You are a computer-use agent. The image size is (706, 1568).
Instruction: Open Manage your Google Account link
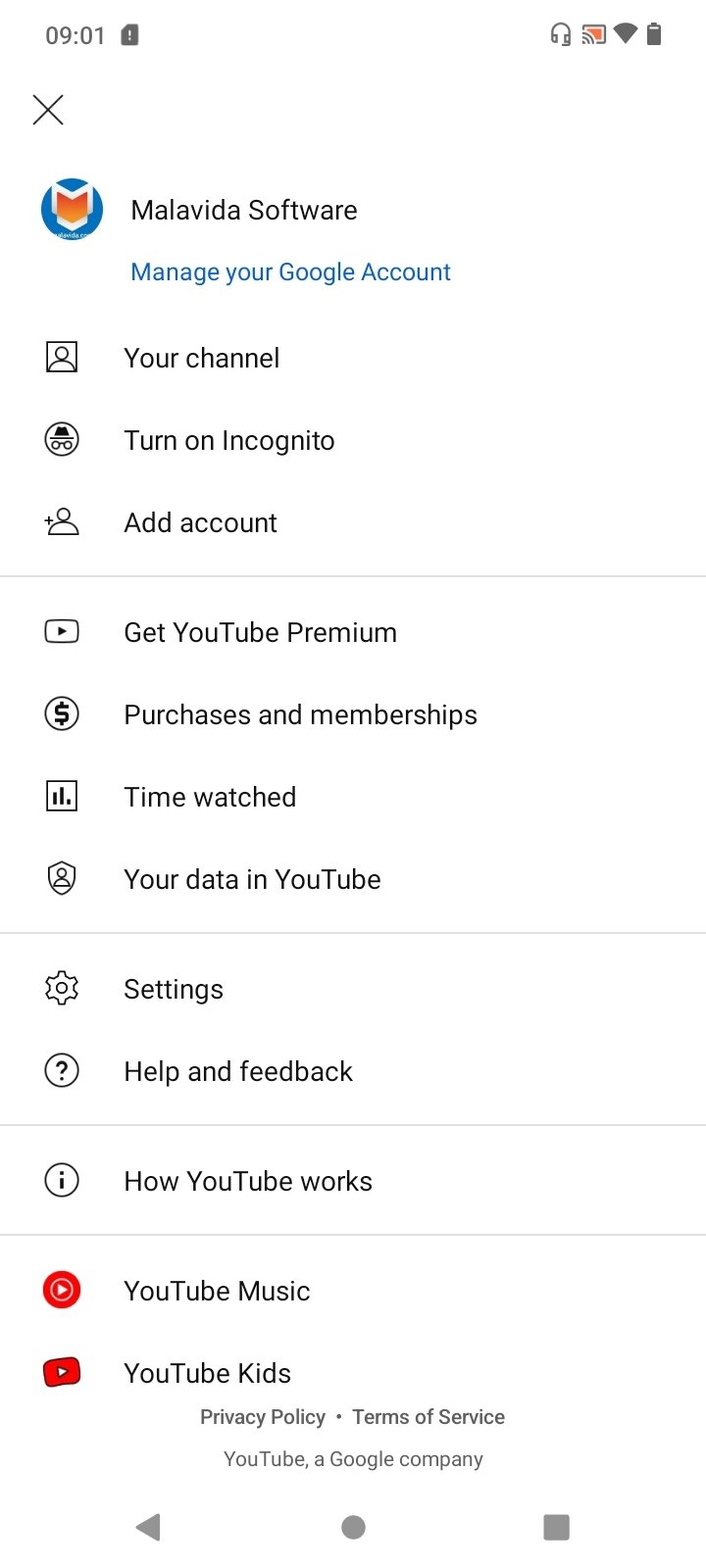(290, 271)
